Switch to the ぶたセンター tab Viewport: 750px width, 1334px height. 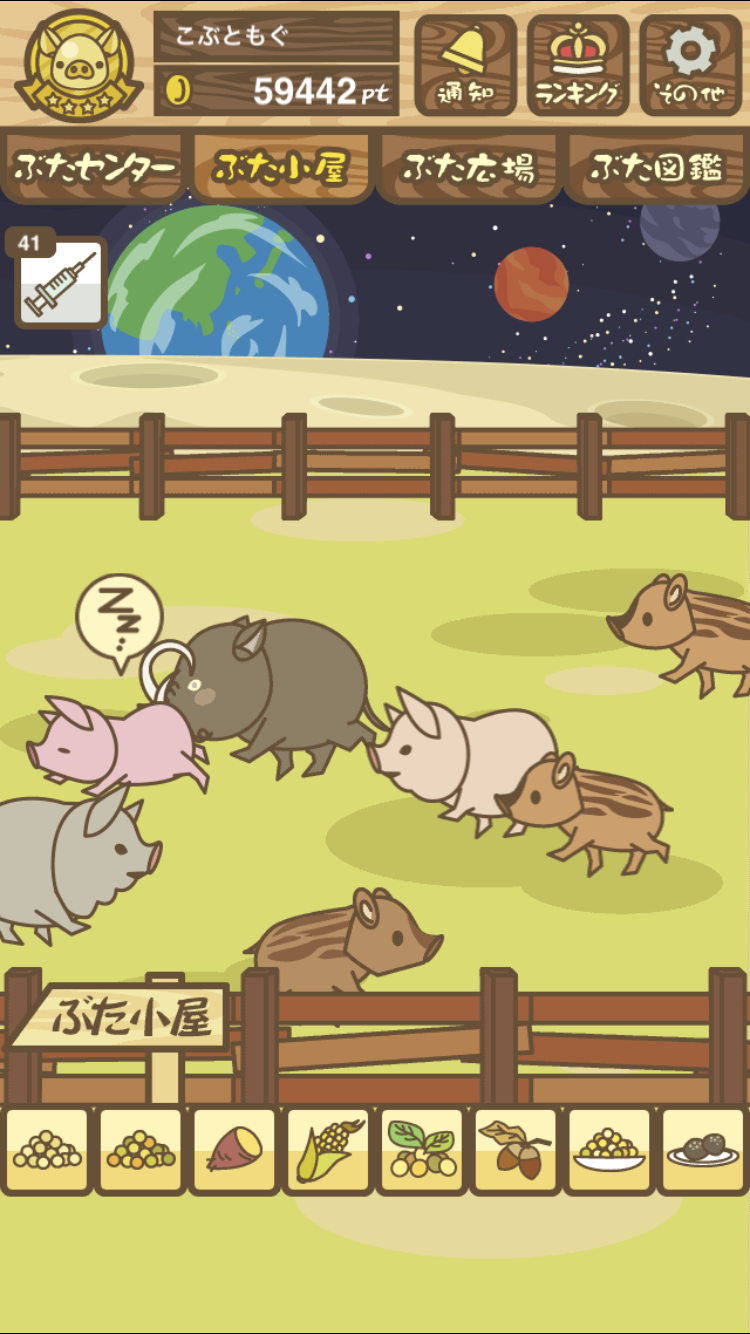click(94, 167)
